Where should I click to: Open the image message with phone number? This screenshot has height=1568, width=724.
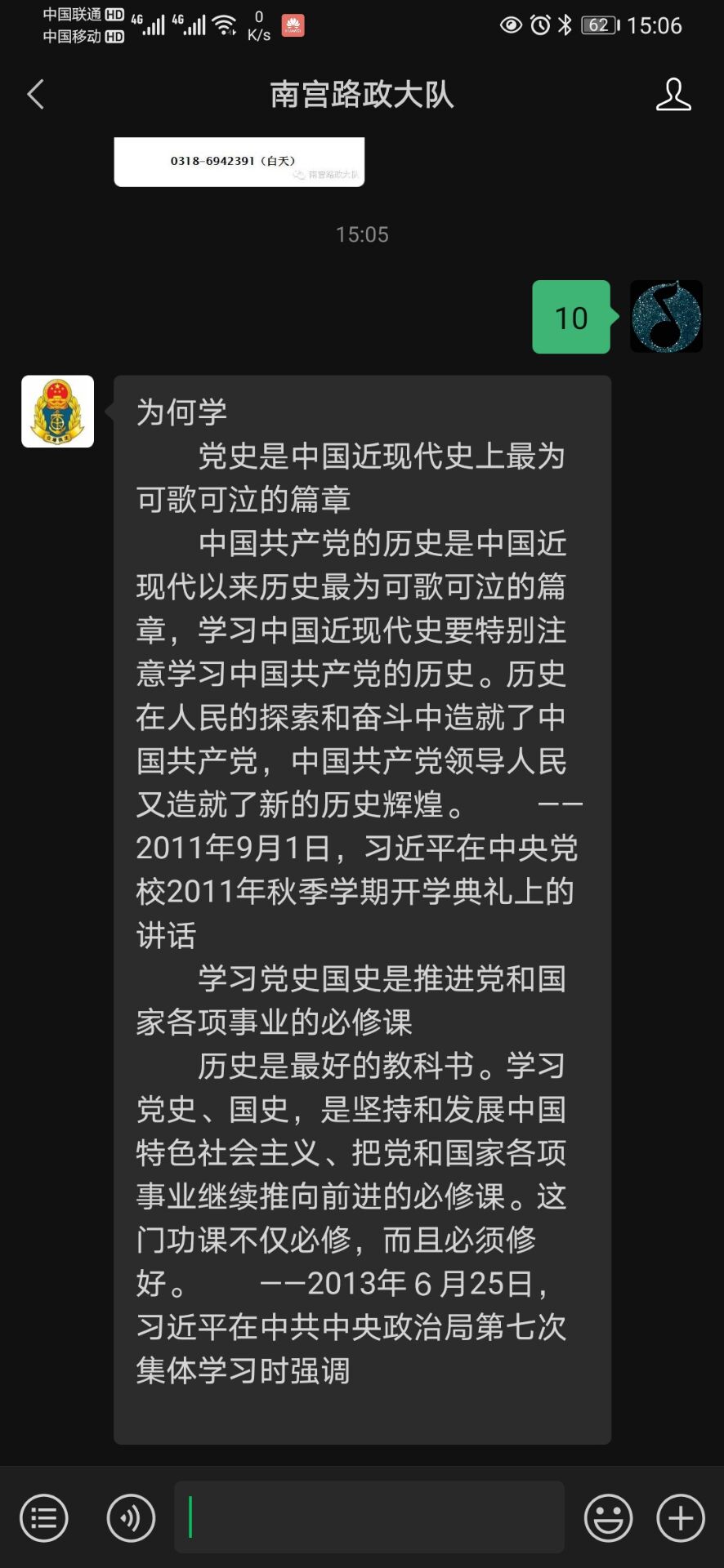pos(239,162)
